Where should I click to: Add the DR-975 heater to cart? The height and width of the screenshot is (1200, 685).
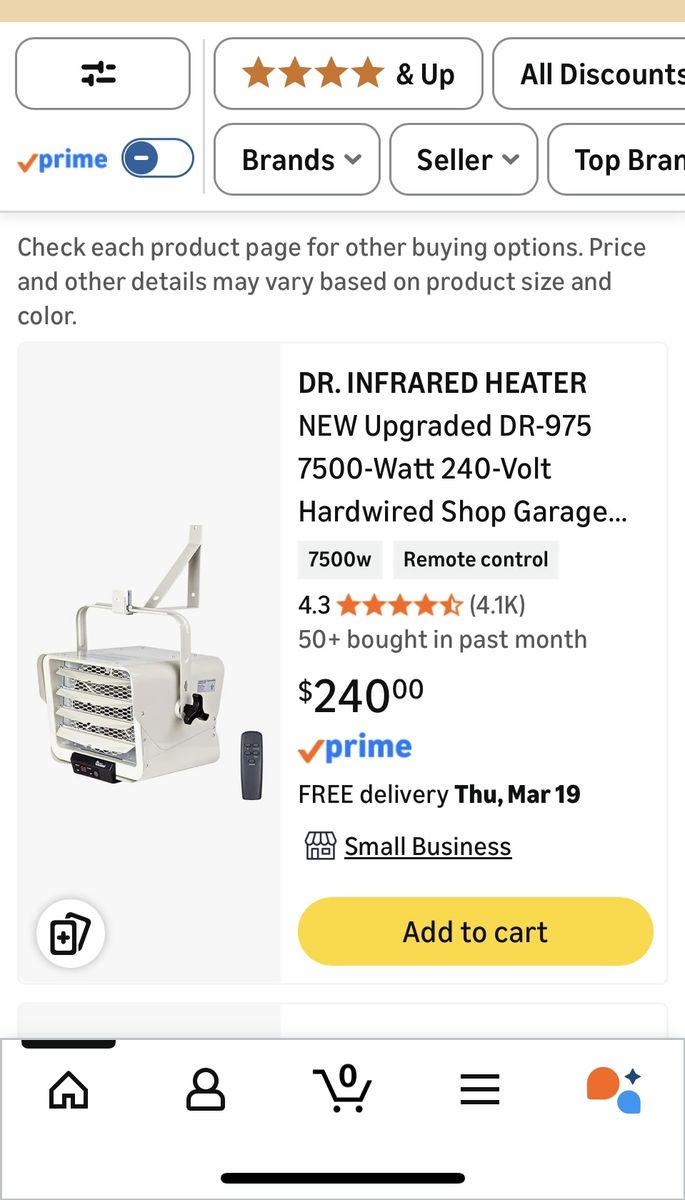coord(475,931)
